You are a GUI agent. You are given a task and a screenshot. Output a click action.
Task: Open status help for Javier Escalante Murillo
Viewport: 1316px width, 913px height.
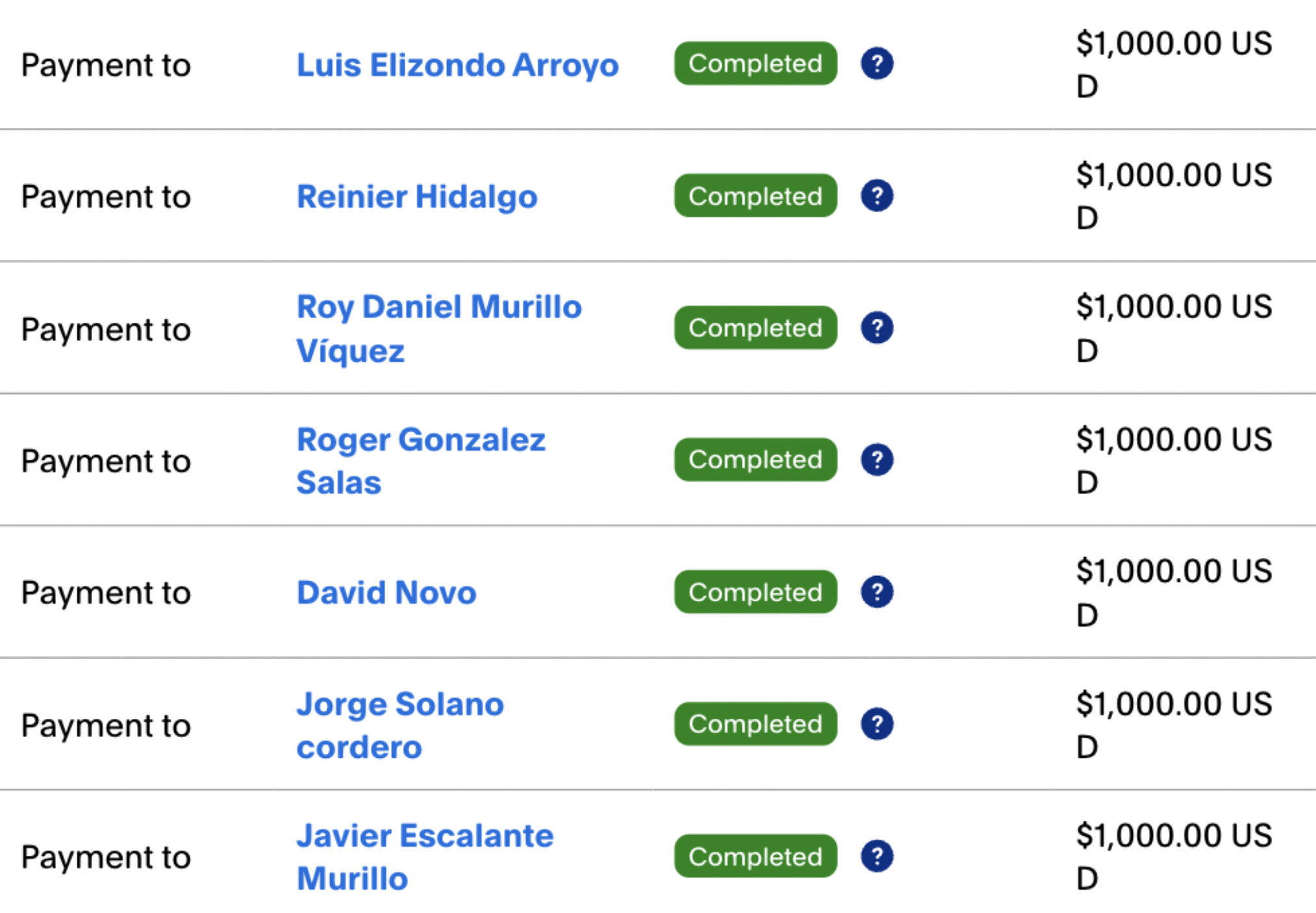[x=877, y=856]
